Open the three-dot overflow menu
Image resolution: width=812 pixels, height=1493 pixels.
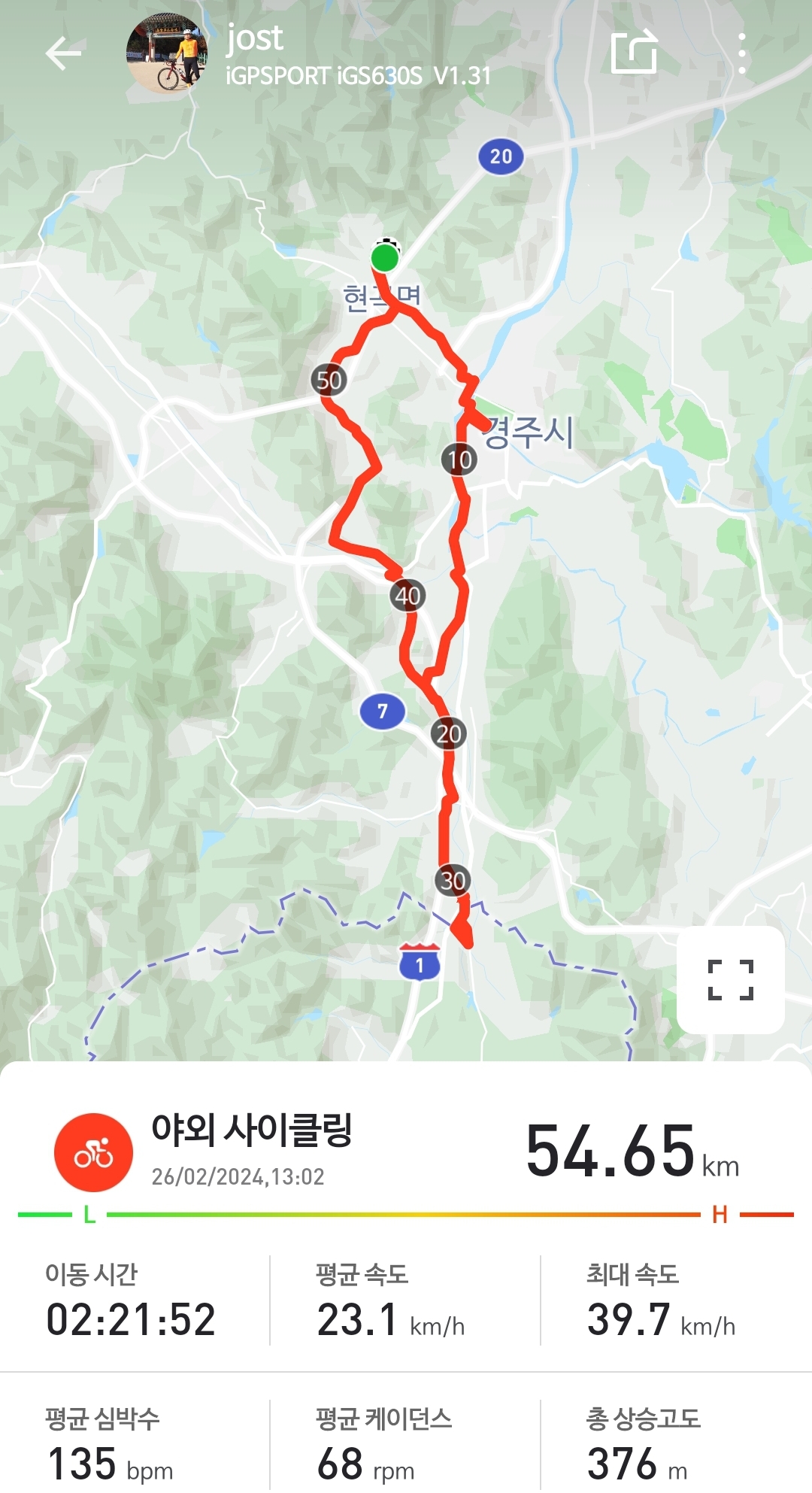coord(741,53)
